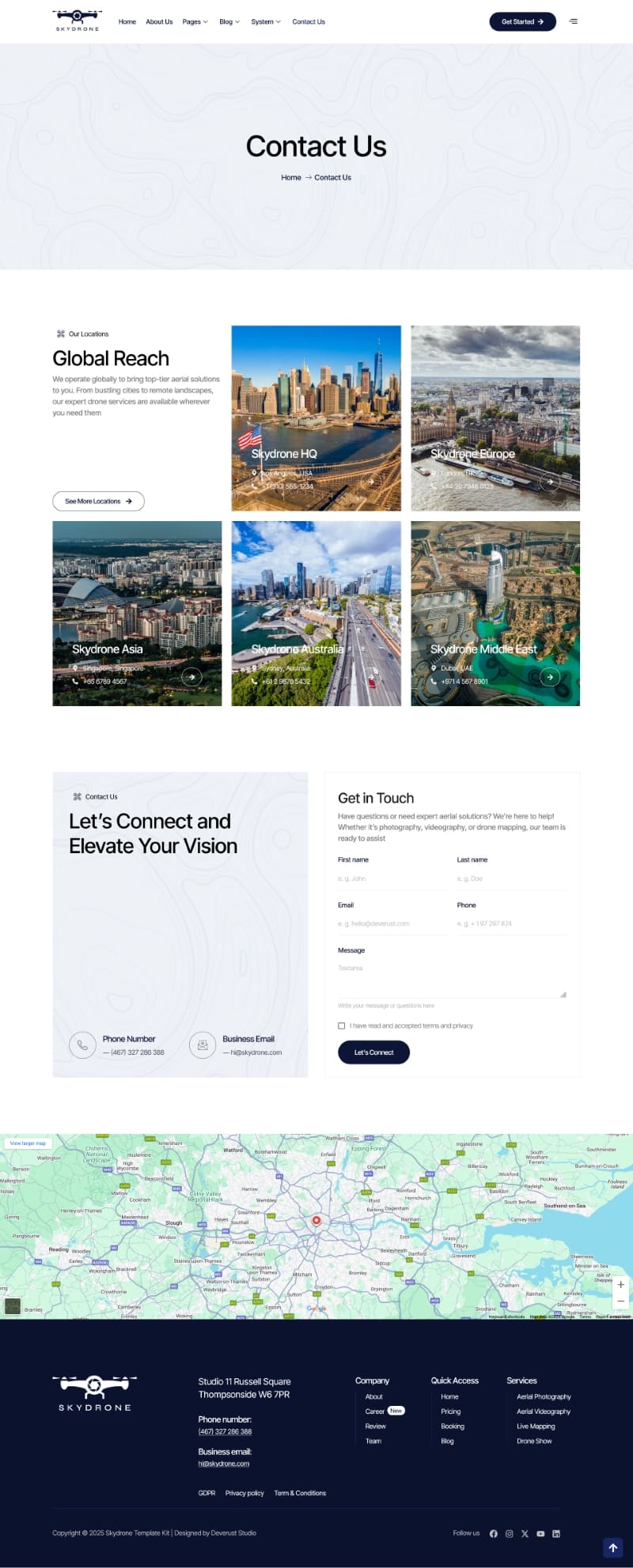This screenshot has width=633, height=1568.
Task: Expand the Blog navigation dropdown
Action: [x=229, y=21]
